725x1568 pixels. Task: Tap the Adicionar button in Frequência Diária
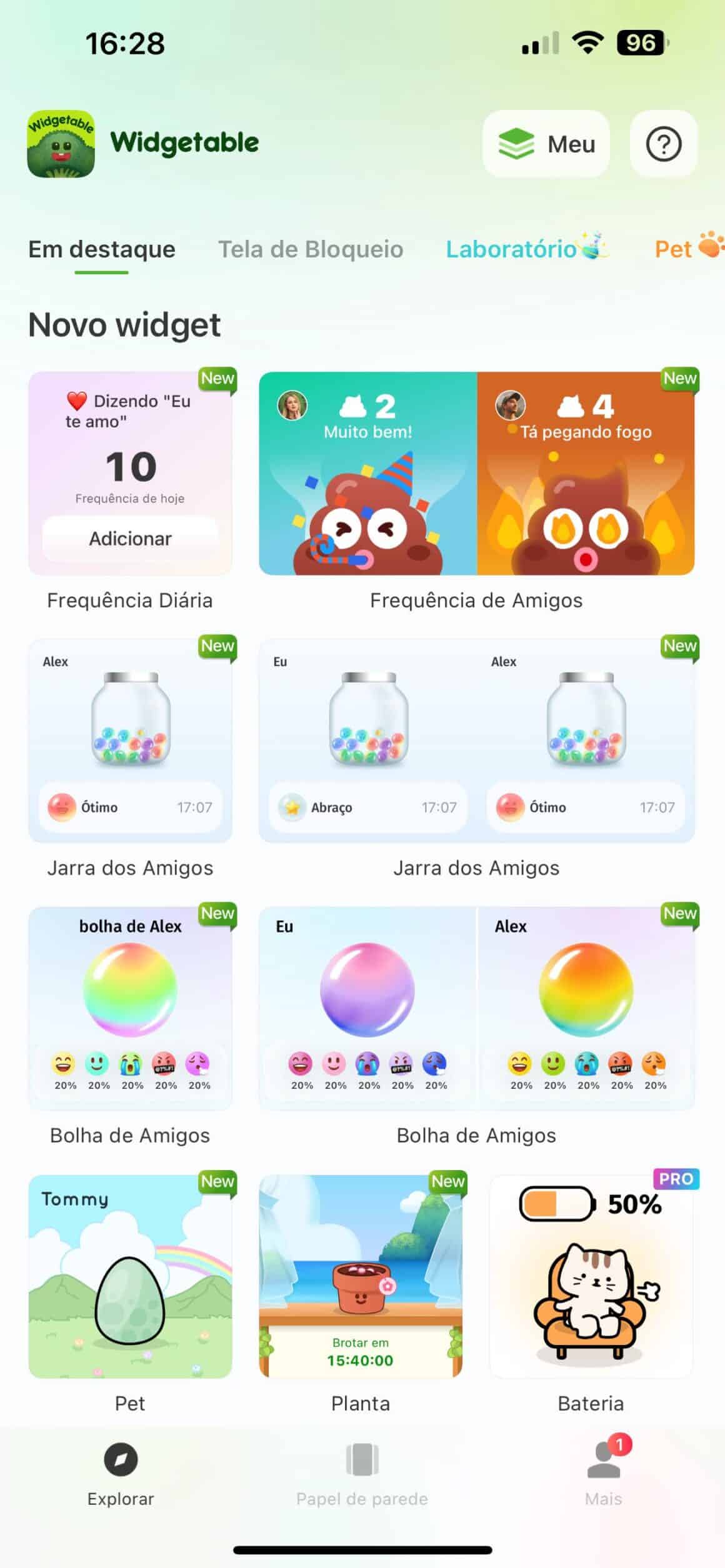click(130, 538)
